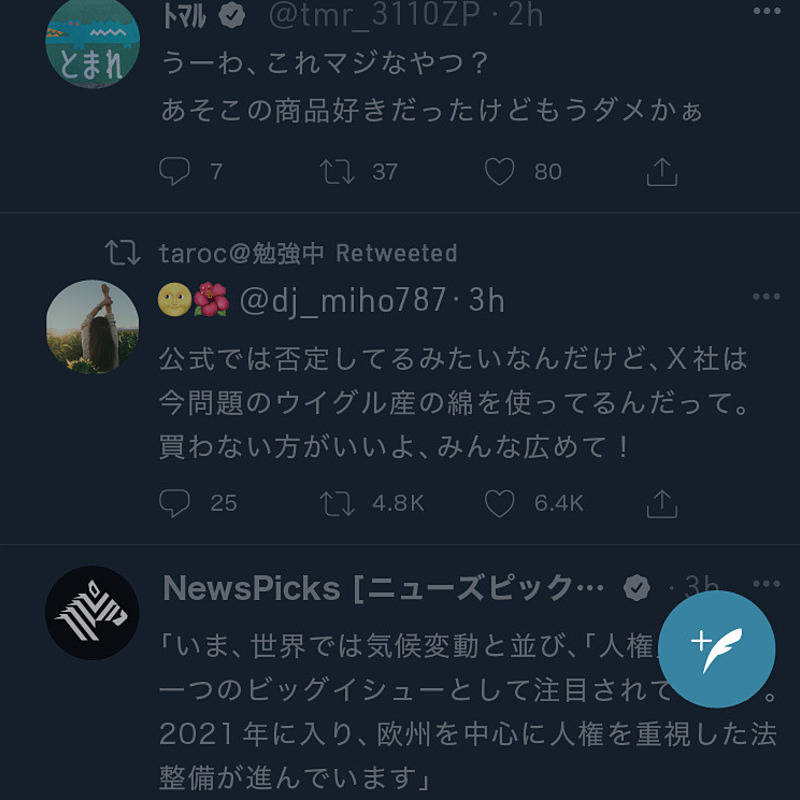Viewport: 800px width, 800px height.
Task: Like the @tmr_3110ZP tweet
Action: 499,172
